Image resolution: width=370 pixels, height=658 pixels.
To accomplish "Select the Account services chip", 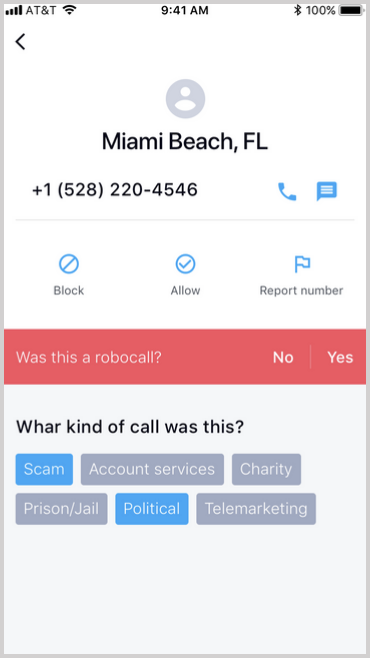I will pos(152,469).
